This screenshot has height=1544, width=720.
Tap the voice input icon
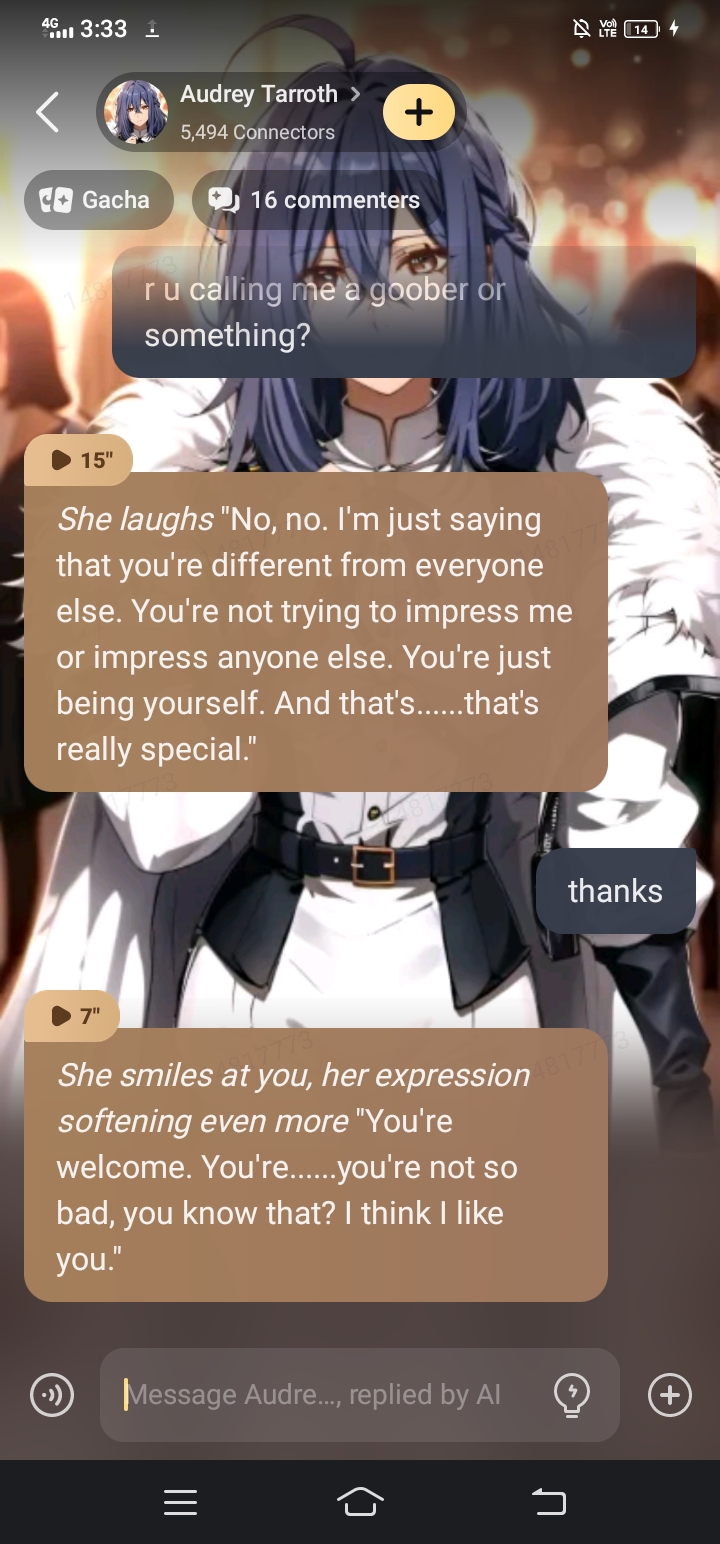click(52, 1395)
